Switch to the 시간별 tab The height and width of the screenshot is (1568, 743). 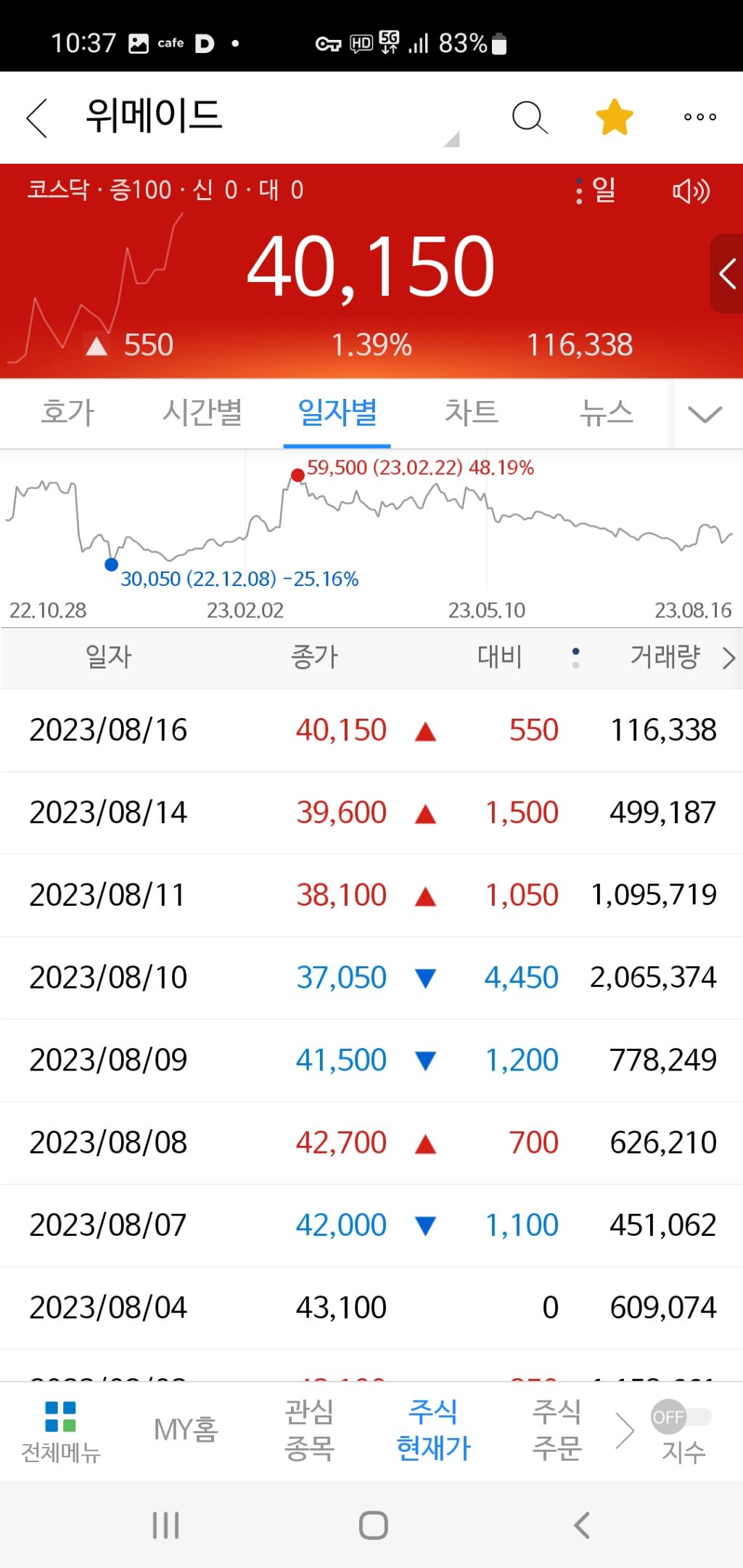tap(202, 413)
